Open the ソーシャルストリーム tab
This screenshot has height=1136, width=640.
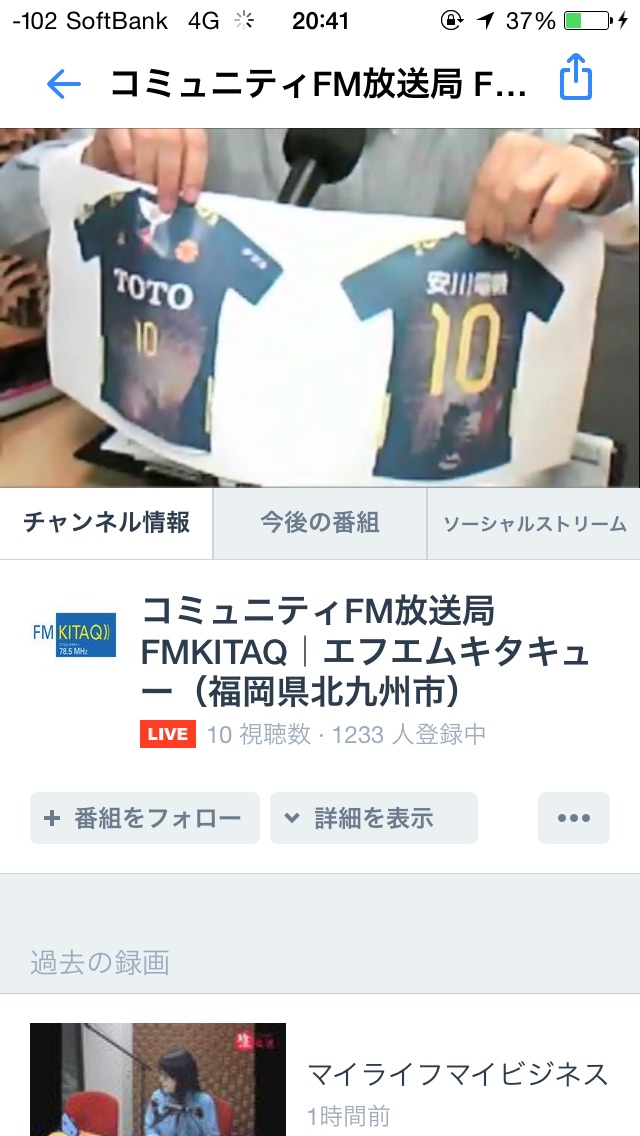pyautogui.click(x=534, y=523)
